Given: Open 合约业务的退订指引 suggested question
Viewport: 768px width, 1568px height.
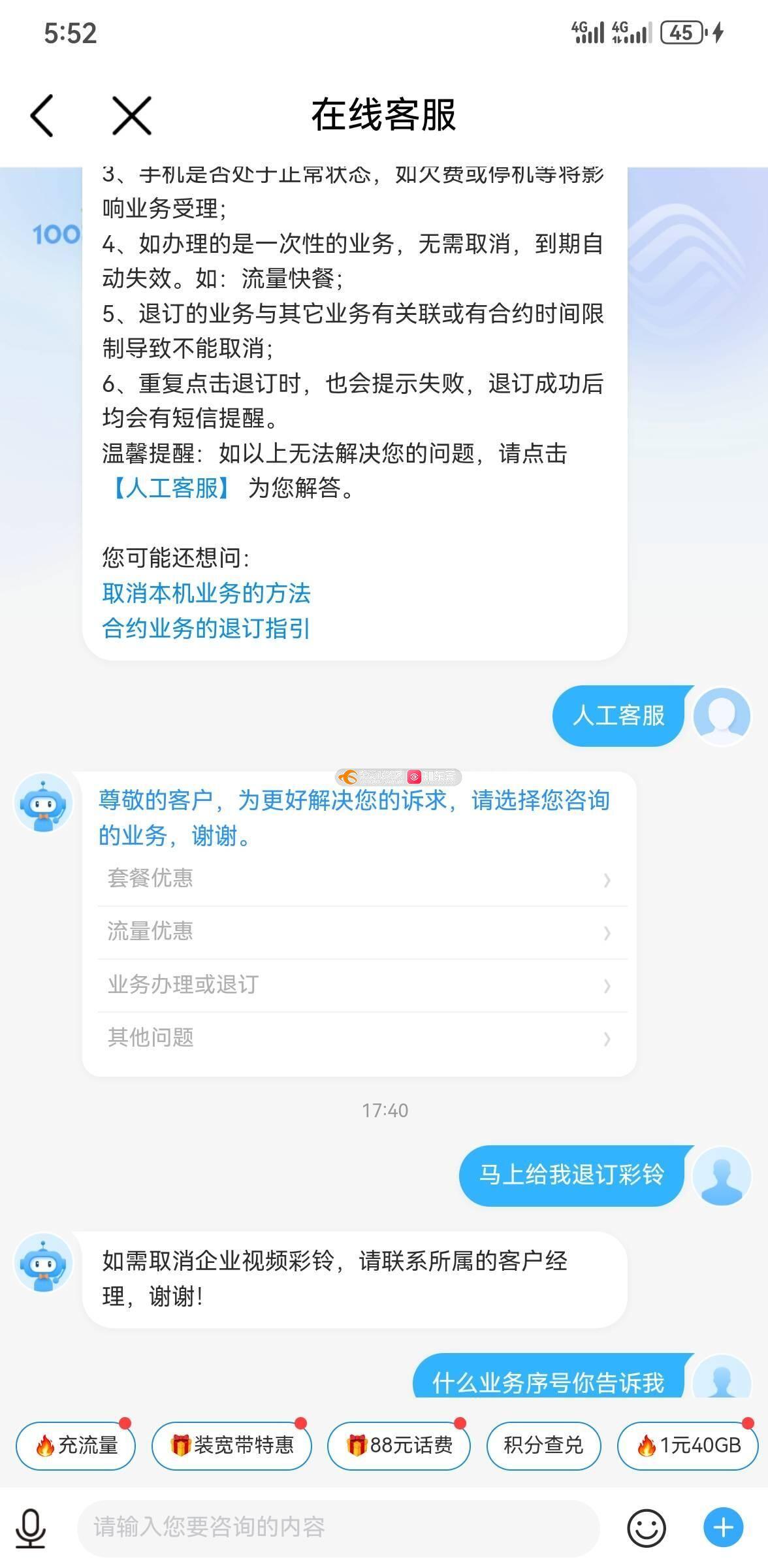Looking at the screenshot, I should pos(206,629).
